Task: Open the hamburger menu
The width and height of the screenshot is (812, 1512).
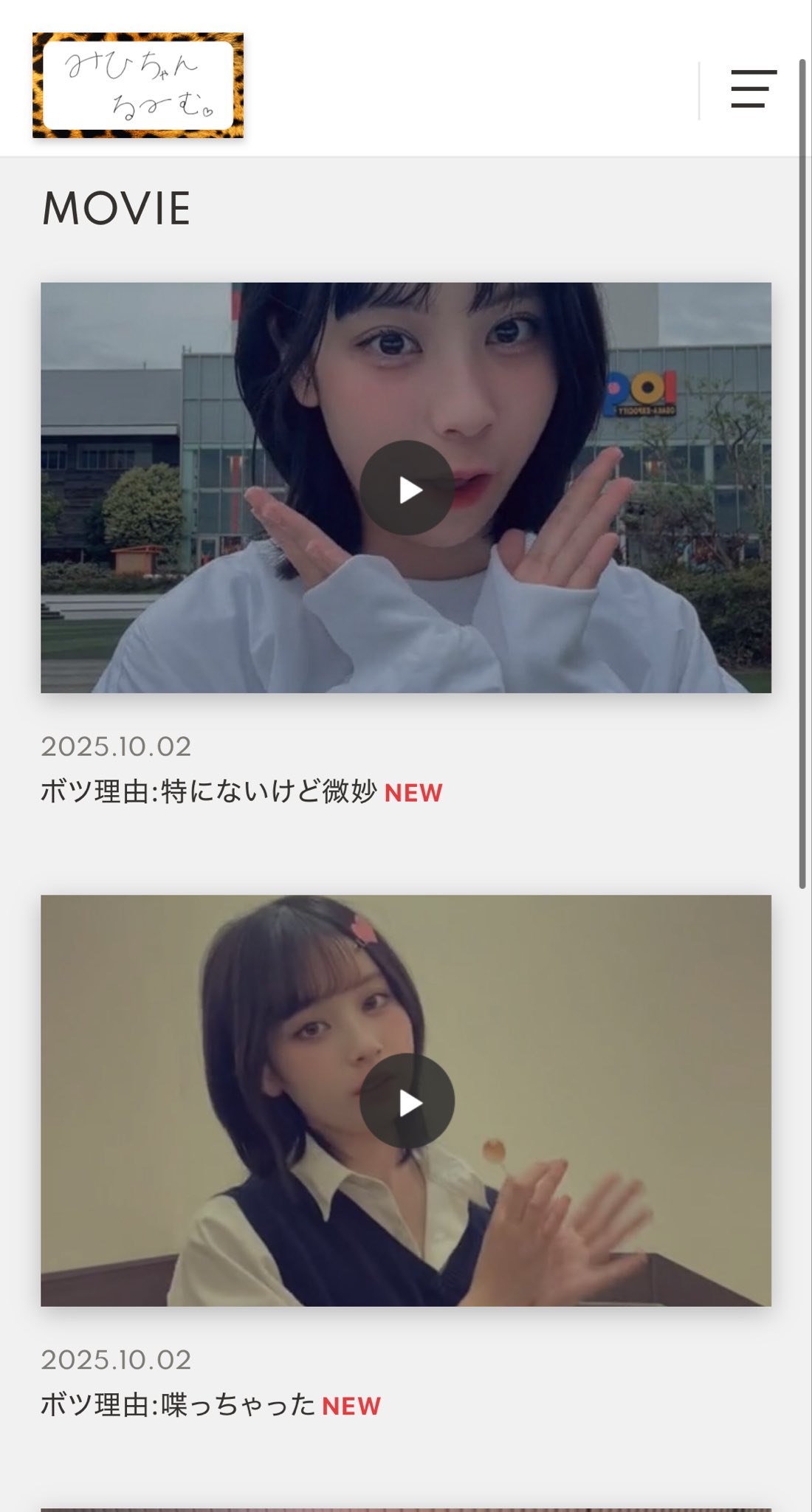Action: point(753,89)
